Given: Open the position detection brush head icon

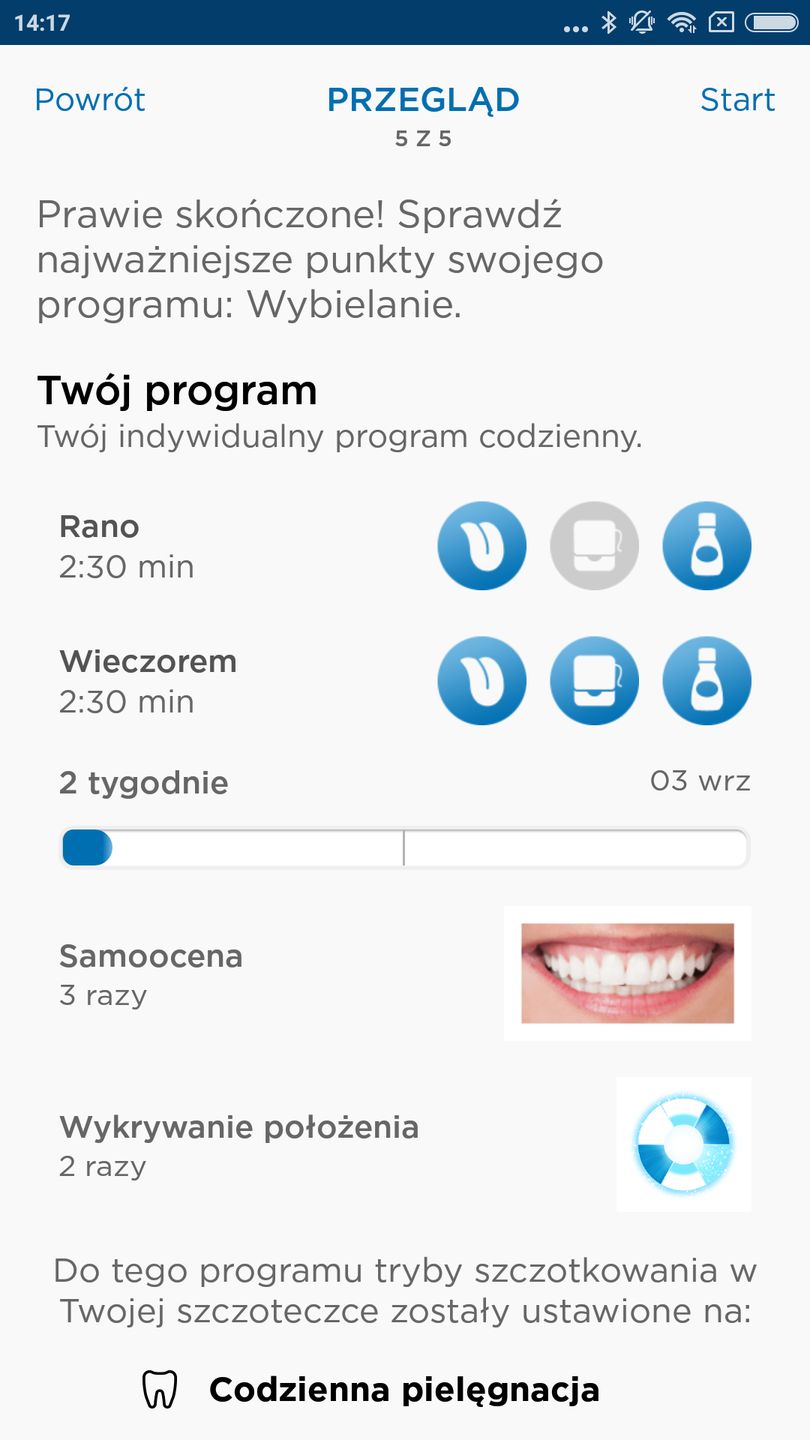Looking at the screenshot, I should pyautogui.click(x=684, y=1145).
